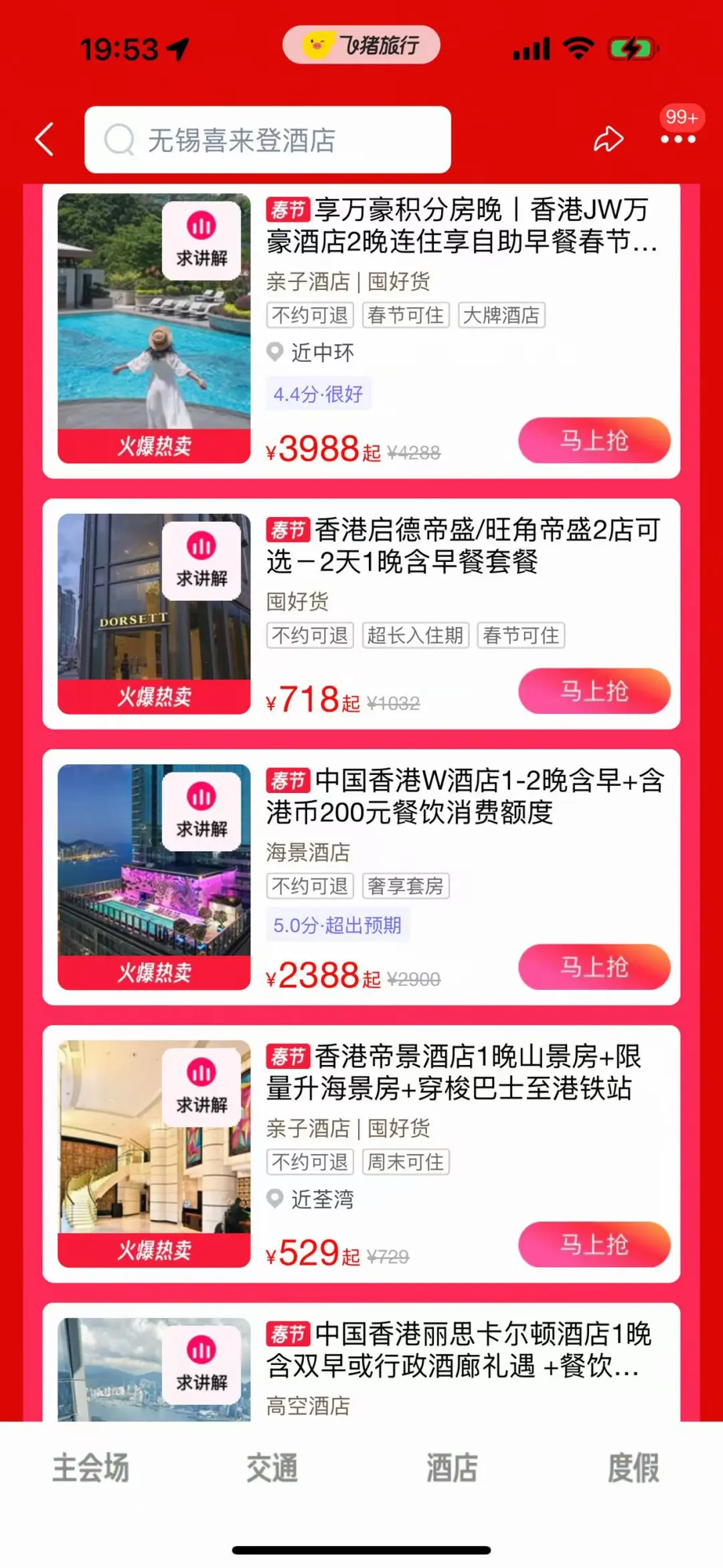Tap 求讲解 on the 丽思卡尔顿酒店 card
Screen dimensions: 723x1568
coord(202,1364)
